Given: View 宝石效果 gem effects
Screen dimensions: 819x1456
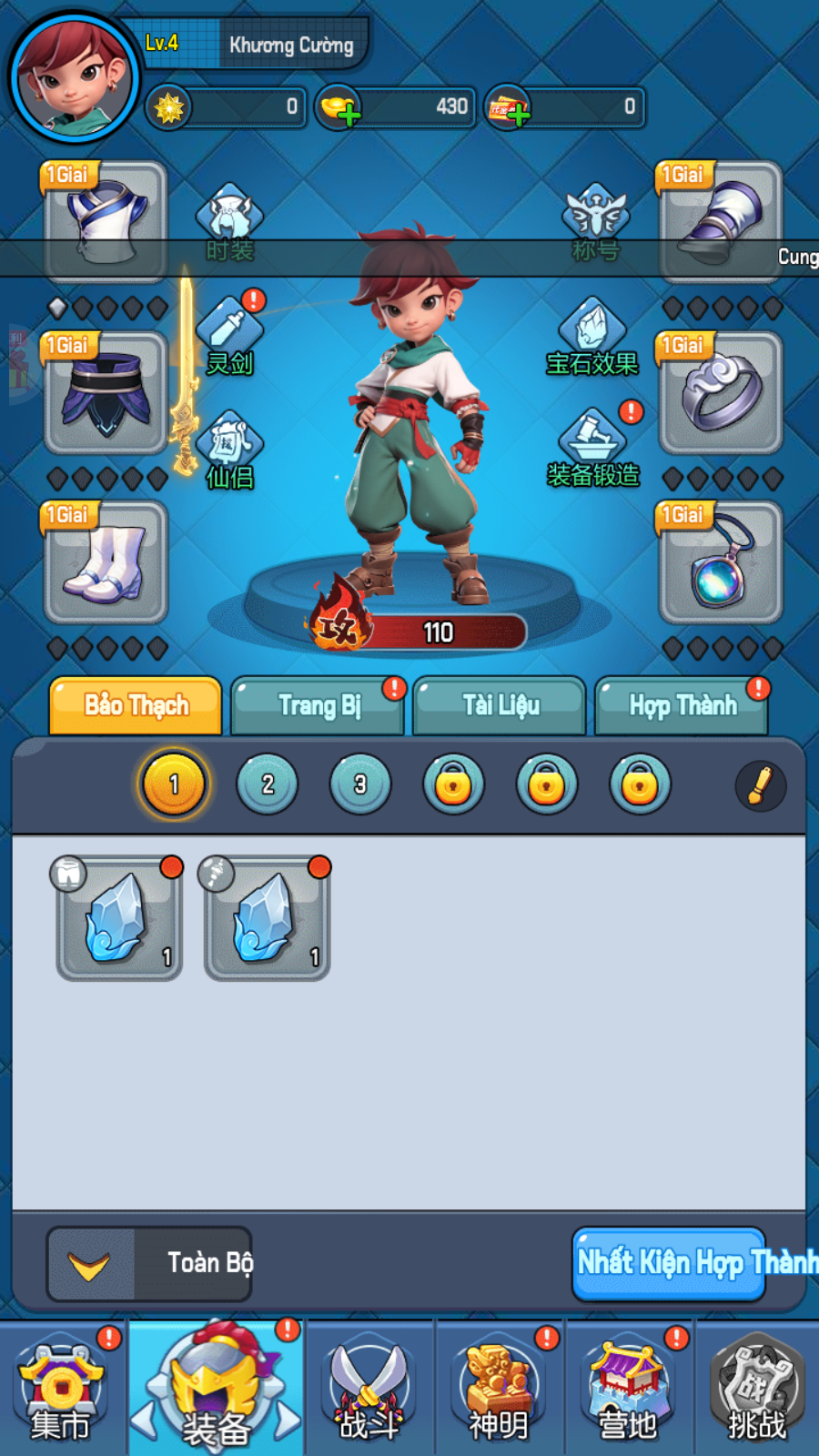Looking at the screenshot, I should [x=592, y=336].
